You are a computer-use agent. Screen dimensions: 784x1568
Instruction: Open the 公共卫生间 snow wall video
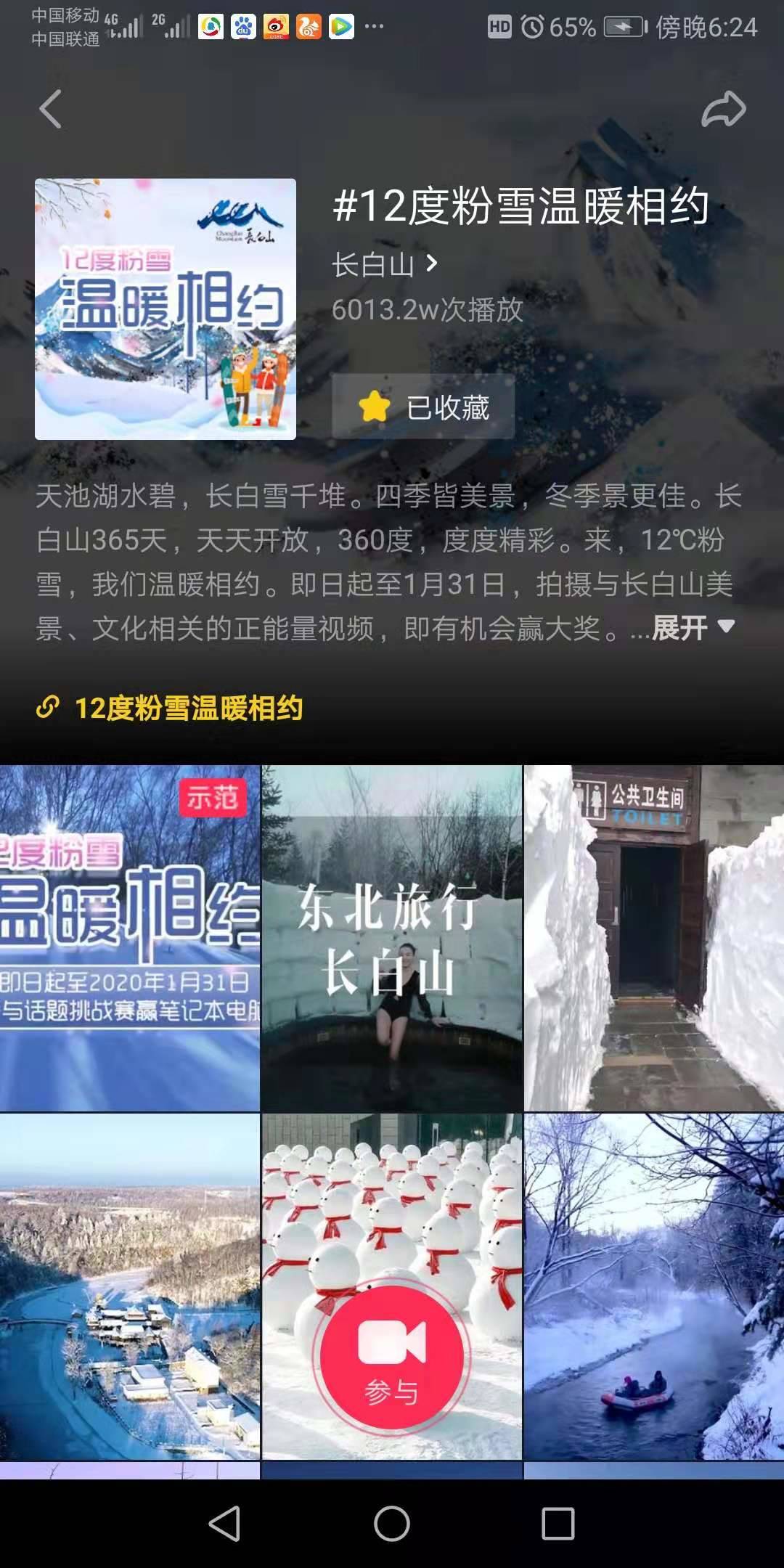653,938
